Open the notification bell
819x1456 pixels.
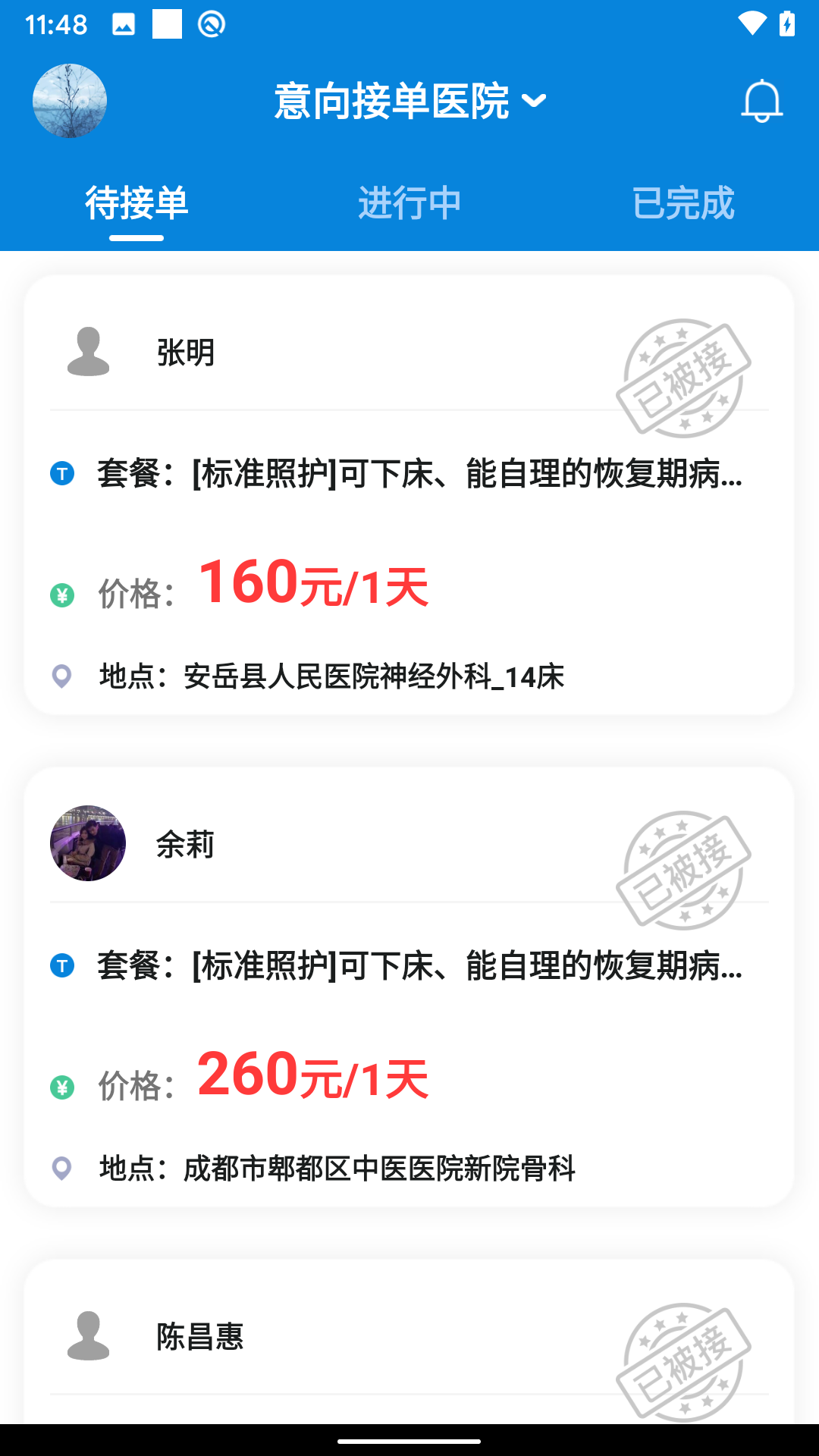click(762, 101)
